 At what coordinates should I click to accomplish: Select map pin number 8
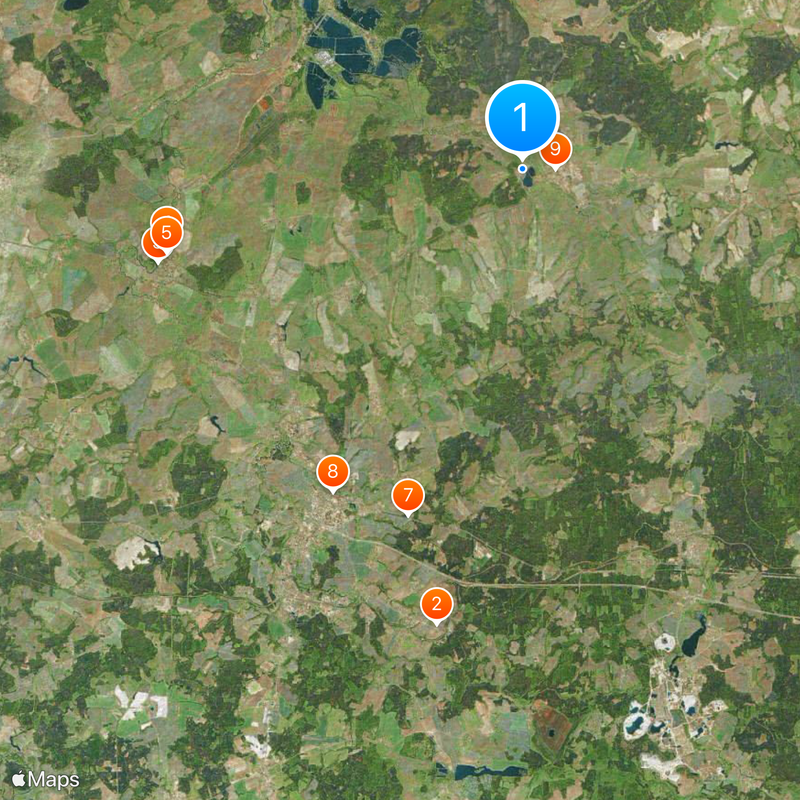332,472
